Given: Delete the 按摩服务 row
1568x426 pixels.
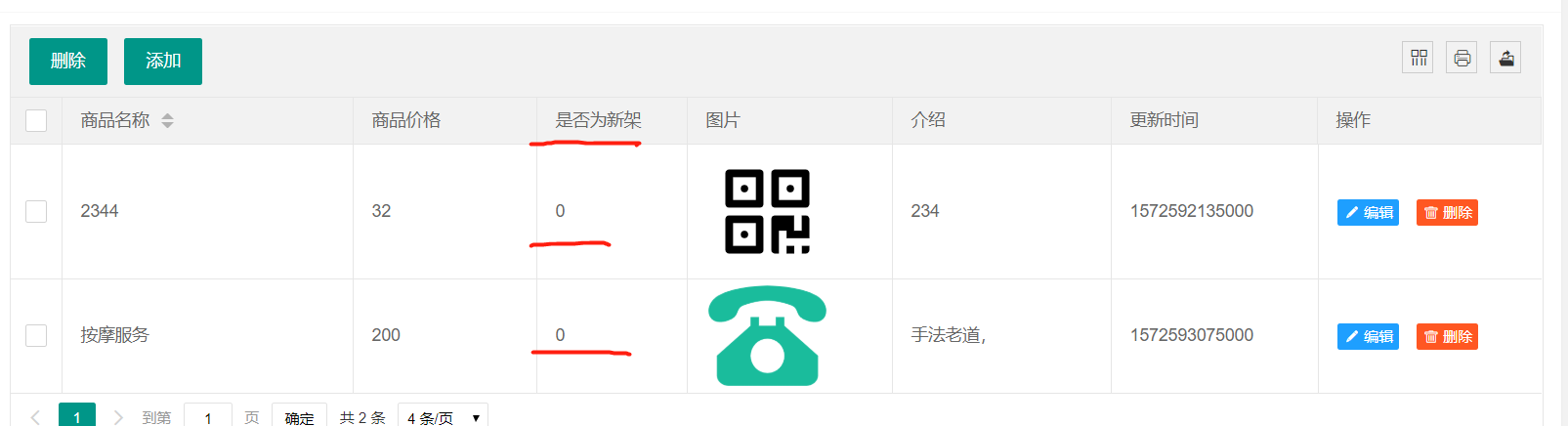Looking at the screenshot, I should coord(1447,336).
